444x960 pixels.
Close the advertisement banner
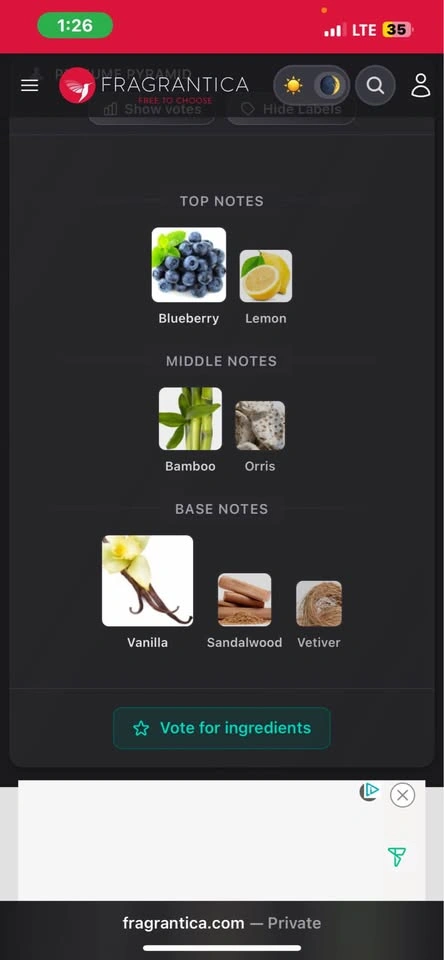pos(402,795)
